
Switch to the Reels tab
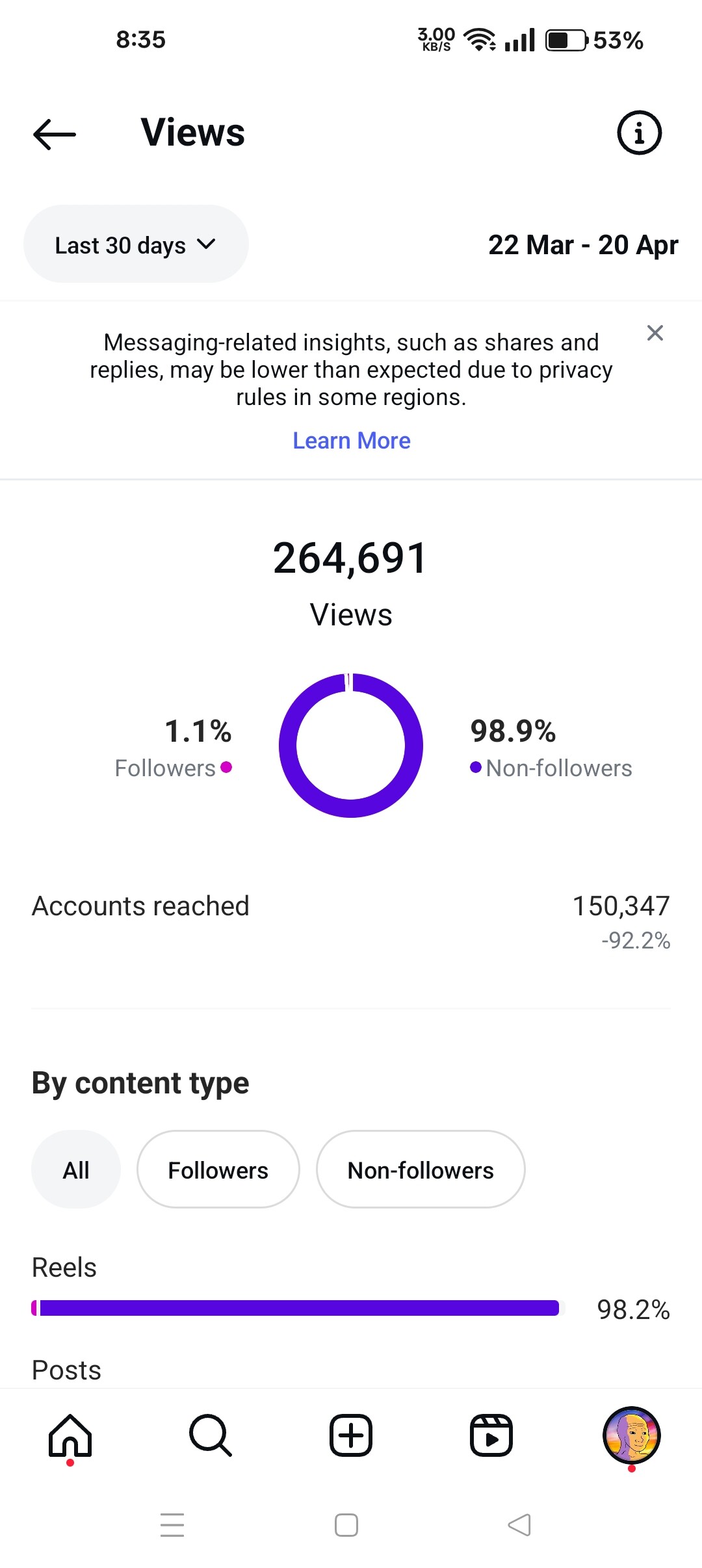pyautogui.click(x=491, y=1435)
